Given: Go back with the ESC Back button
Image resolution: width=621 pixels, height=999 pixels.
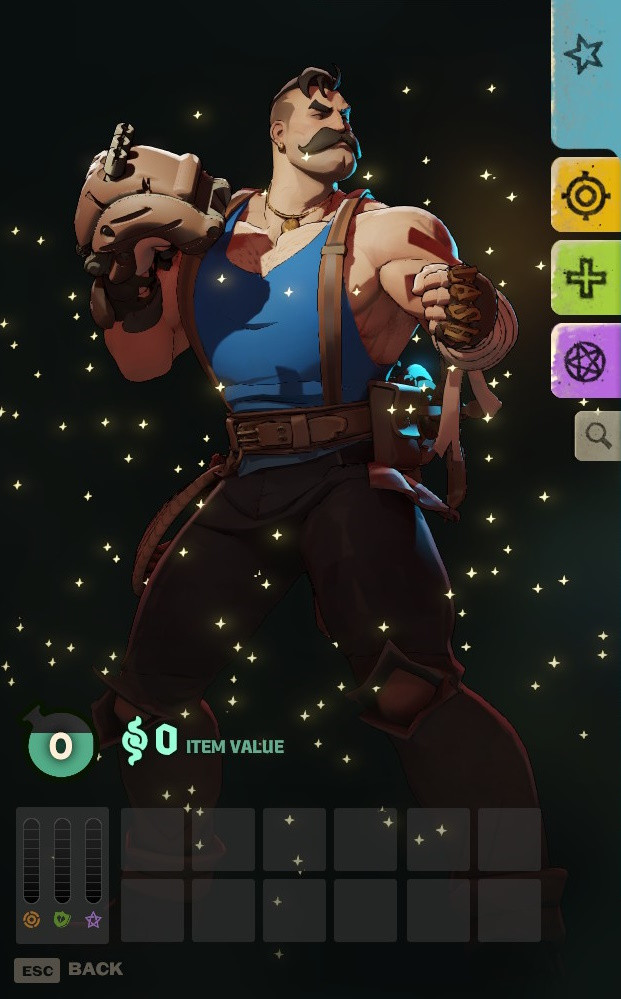Looking at the screenshot, I should 69,969.
